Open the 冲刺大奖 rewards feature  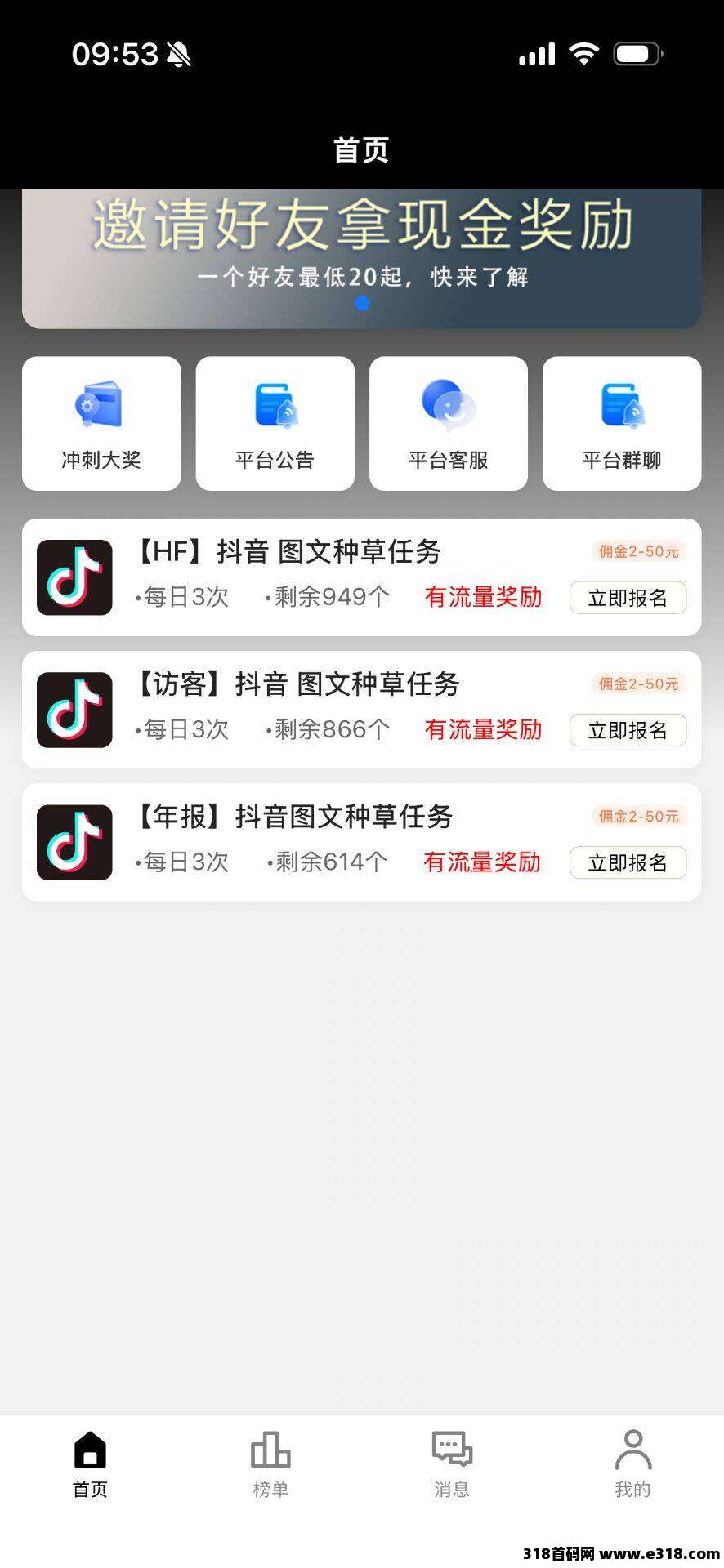pyautogui.click(x=101, y=422)
